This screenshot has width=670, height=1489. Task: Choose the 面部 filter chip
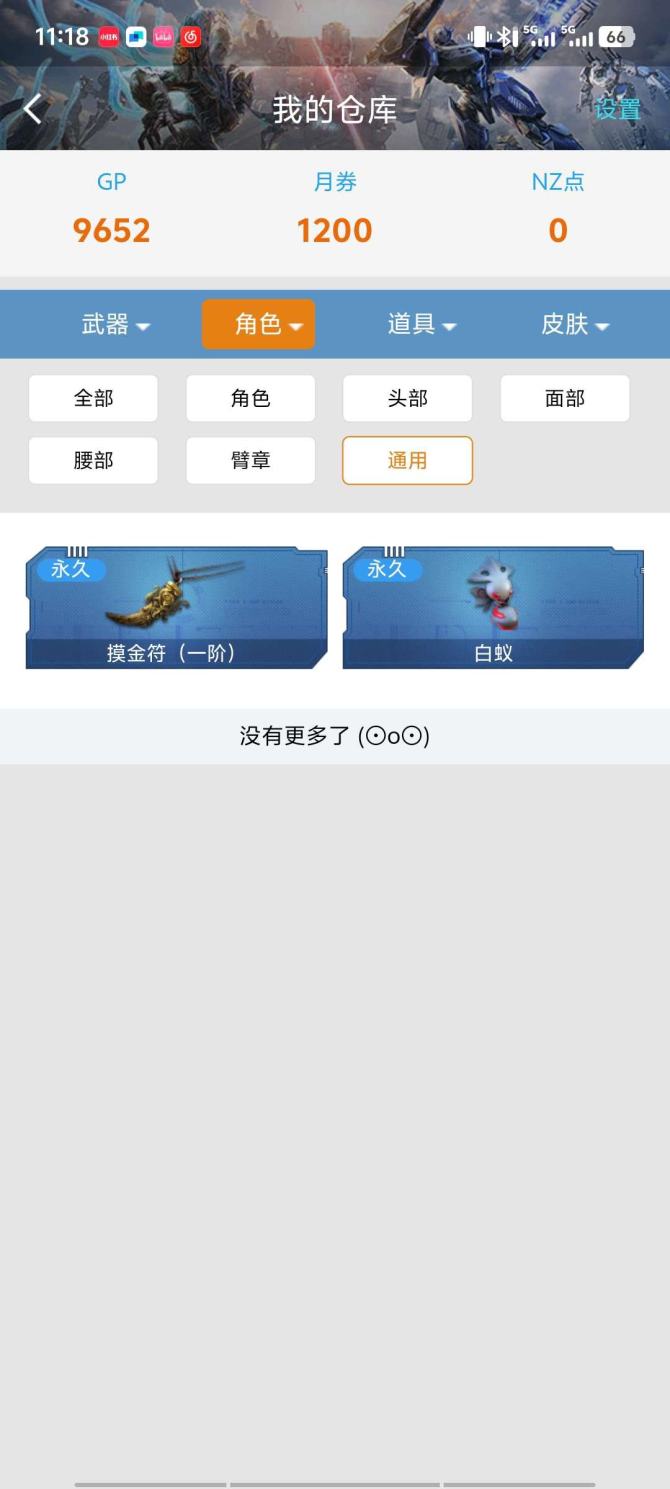(564, 398)
